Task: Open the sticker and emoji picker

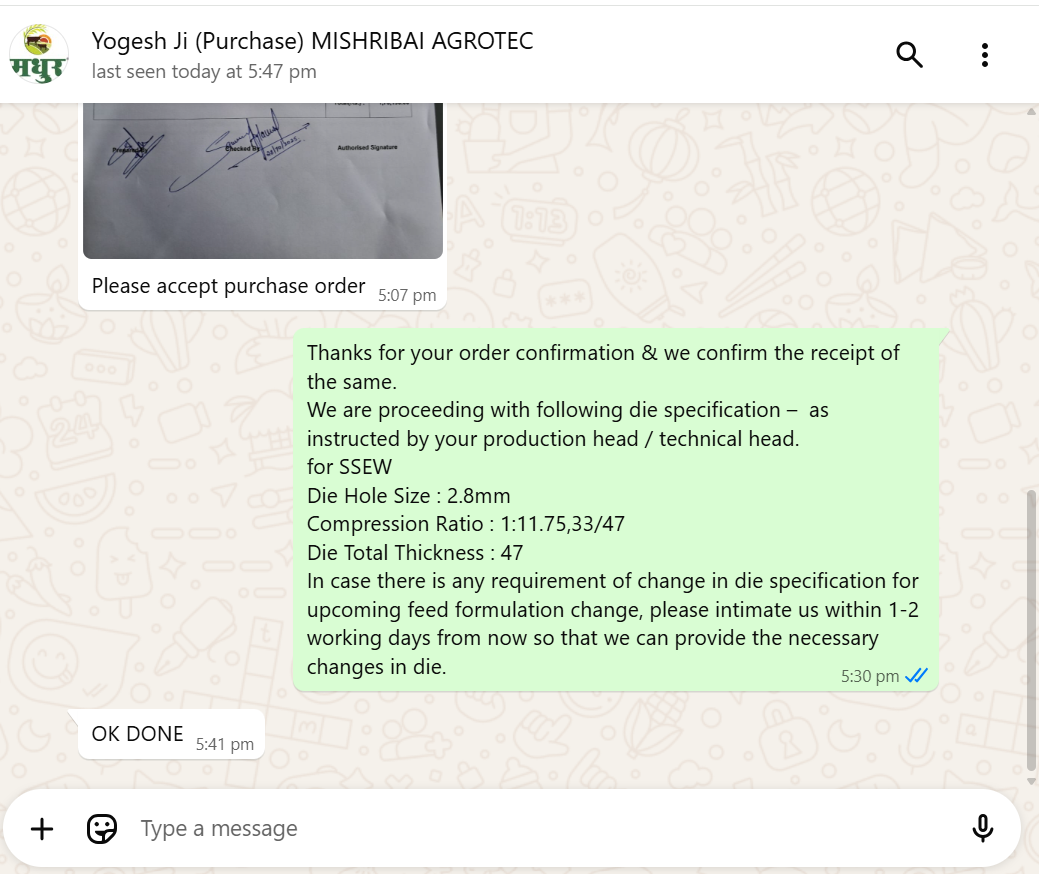Action: pos(102,828)
